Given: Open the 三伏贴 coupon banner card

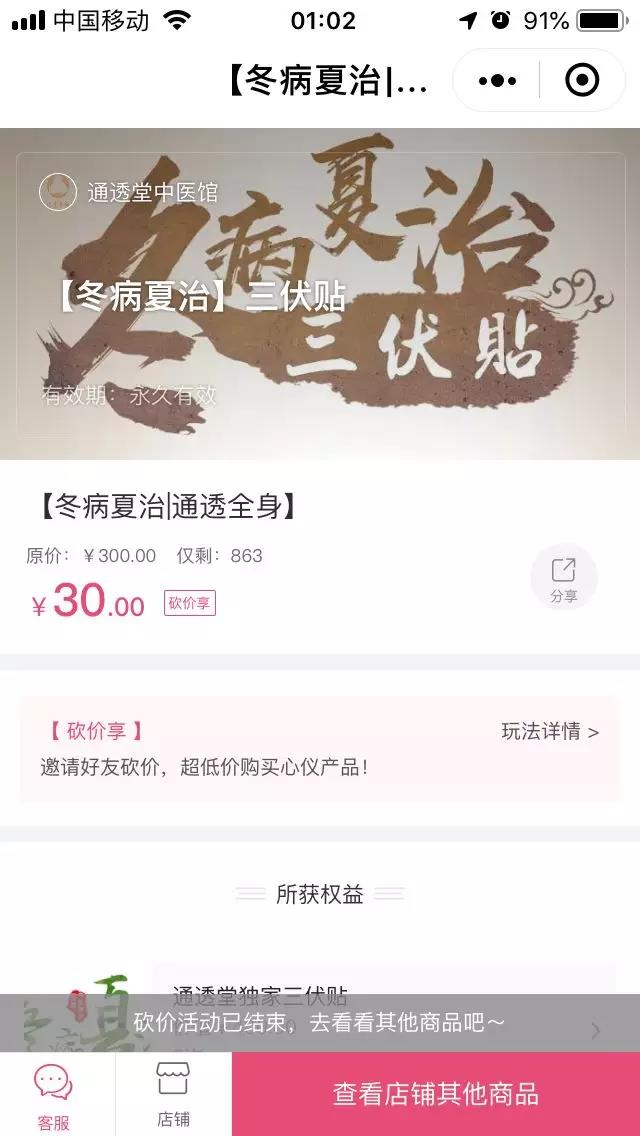Looking at the screenshot, I should [x=320, y=292].
